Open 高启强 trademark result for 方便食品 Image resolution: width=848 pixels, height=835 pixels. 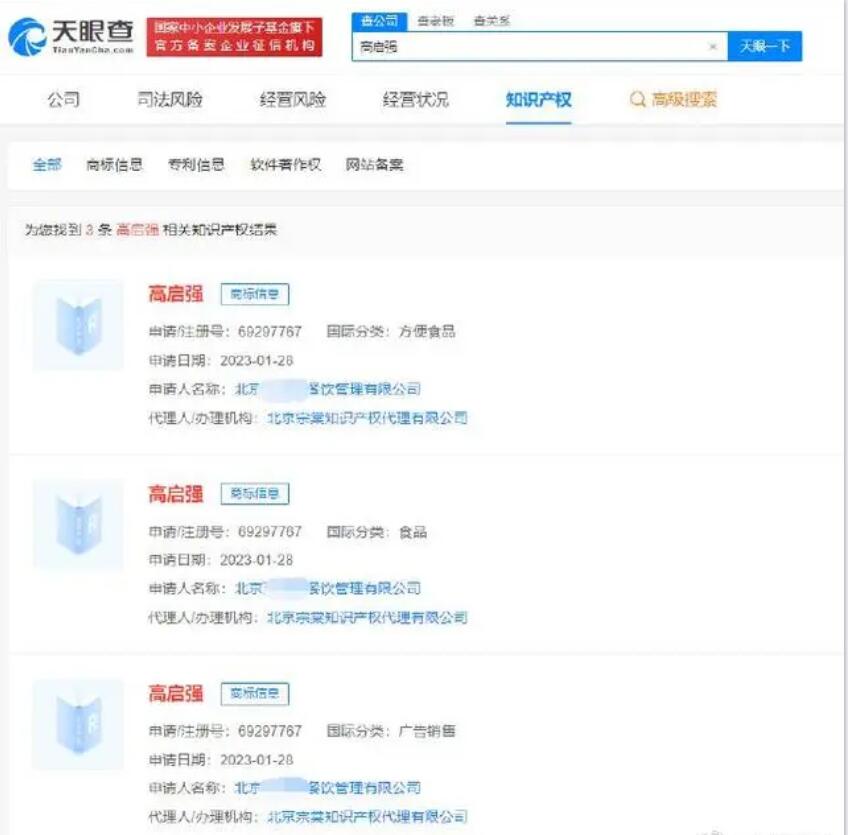tap(175, 293)
